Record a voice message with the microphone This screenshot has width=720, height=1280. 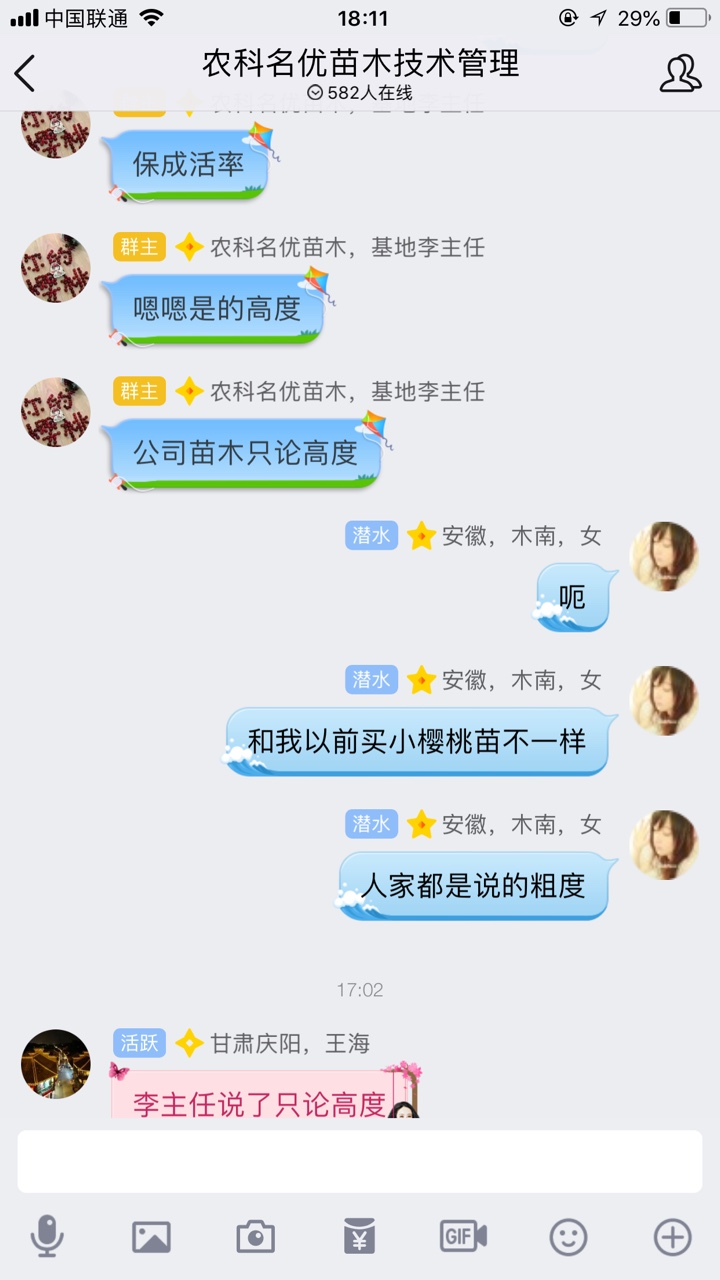[x=47, y=1238]
